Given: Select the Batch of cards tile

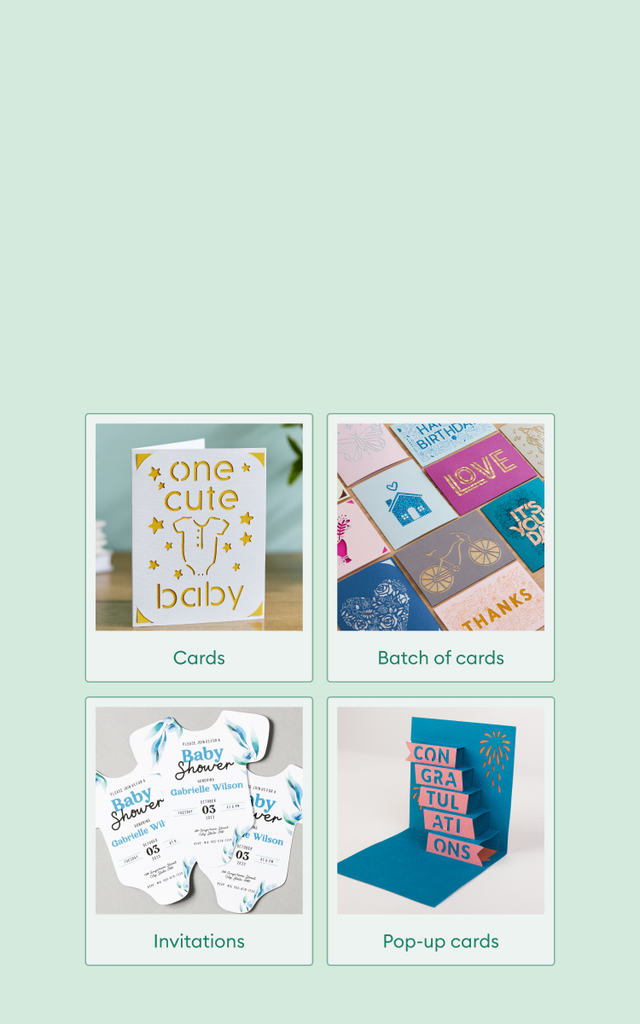Looking at the screenshot, I should (441, 547).
